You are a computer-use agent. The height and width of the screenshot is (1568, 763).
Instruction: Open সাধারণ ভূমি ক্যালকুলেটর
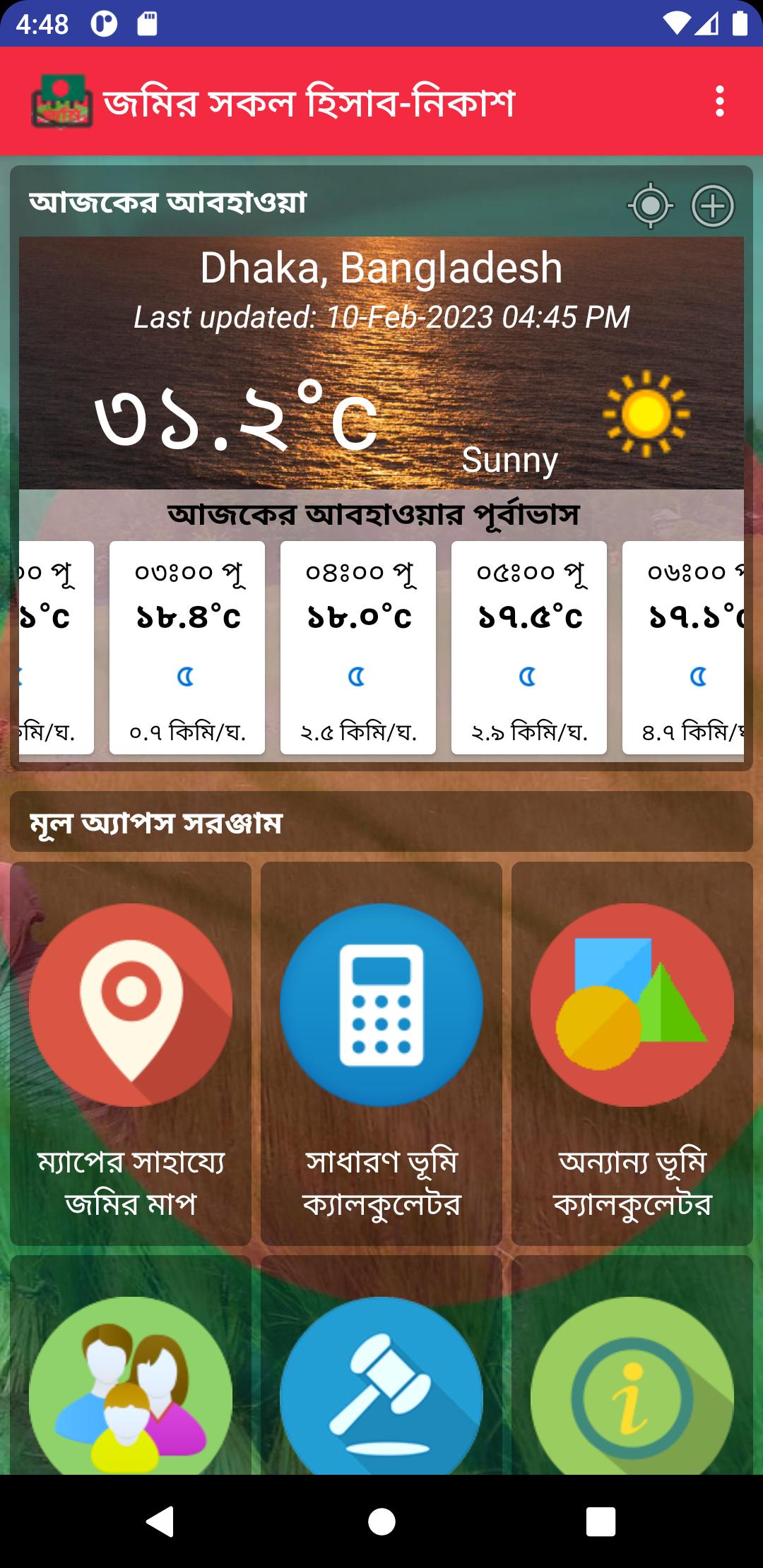[x=381, y=1053]
